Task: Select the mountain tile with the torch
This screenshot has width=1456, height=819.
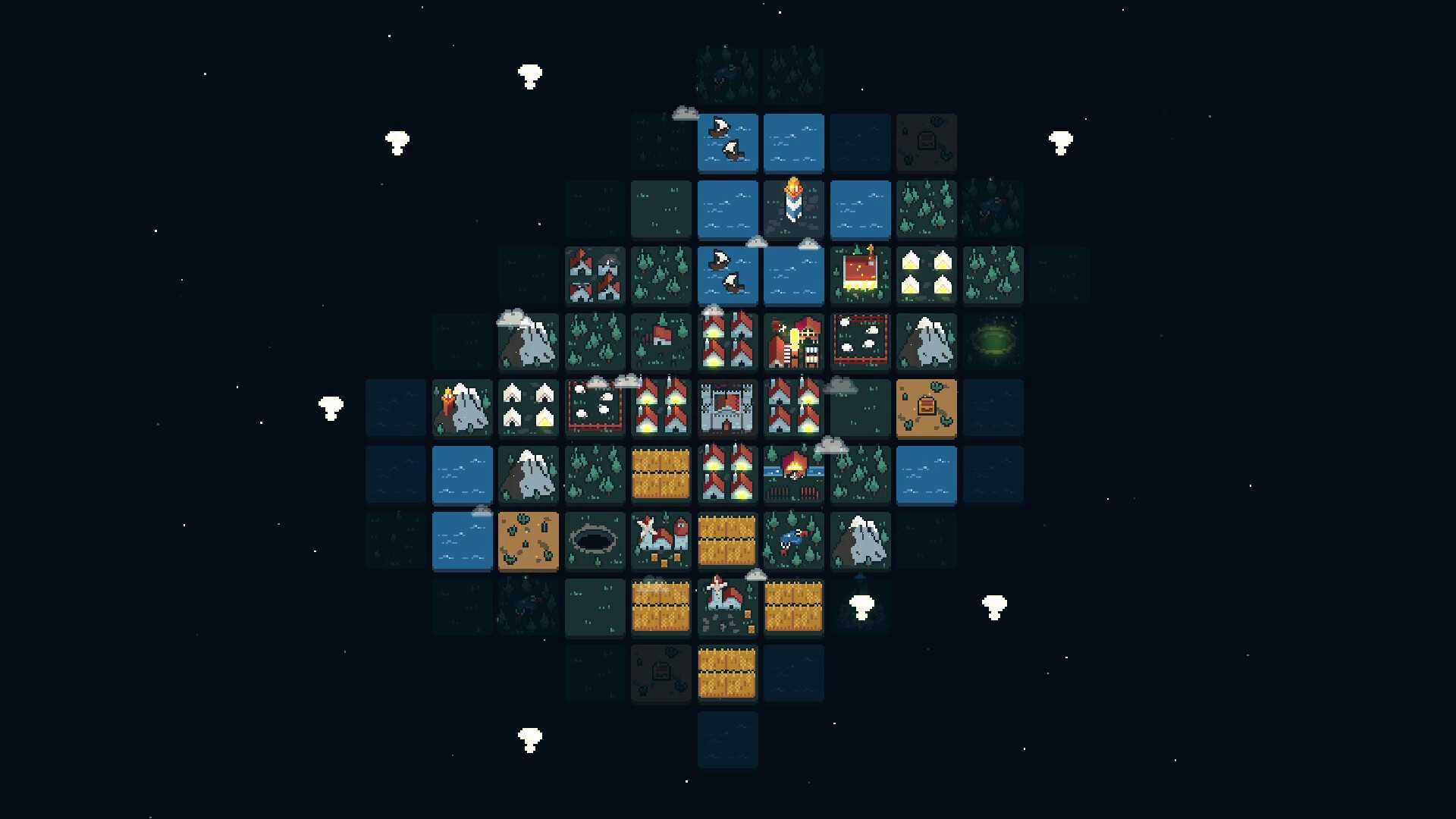Action: coord(462,408)
